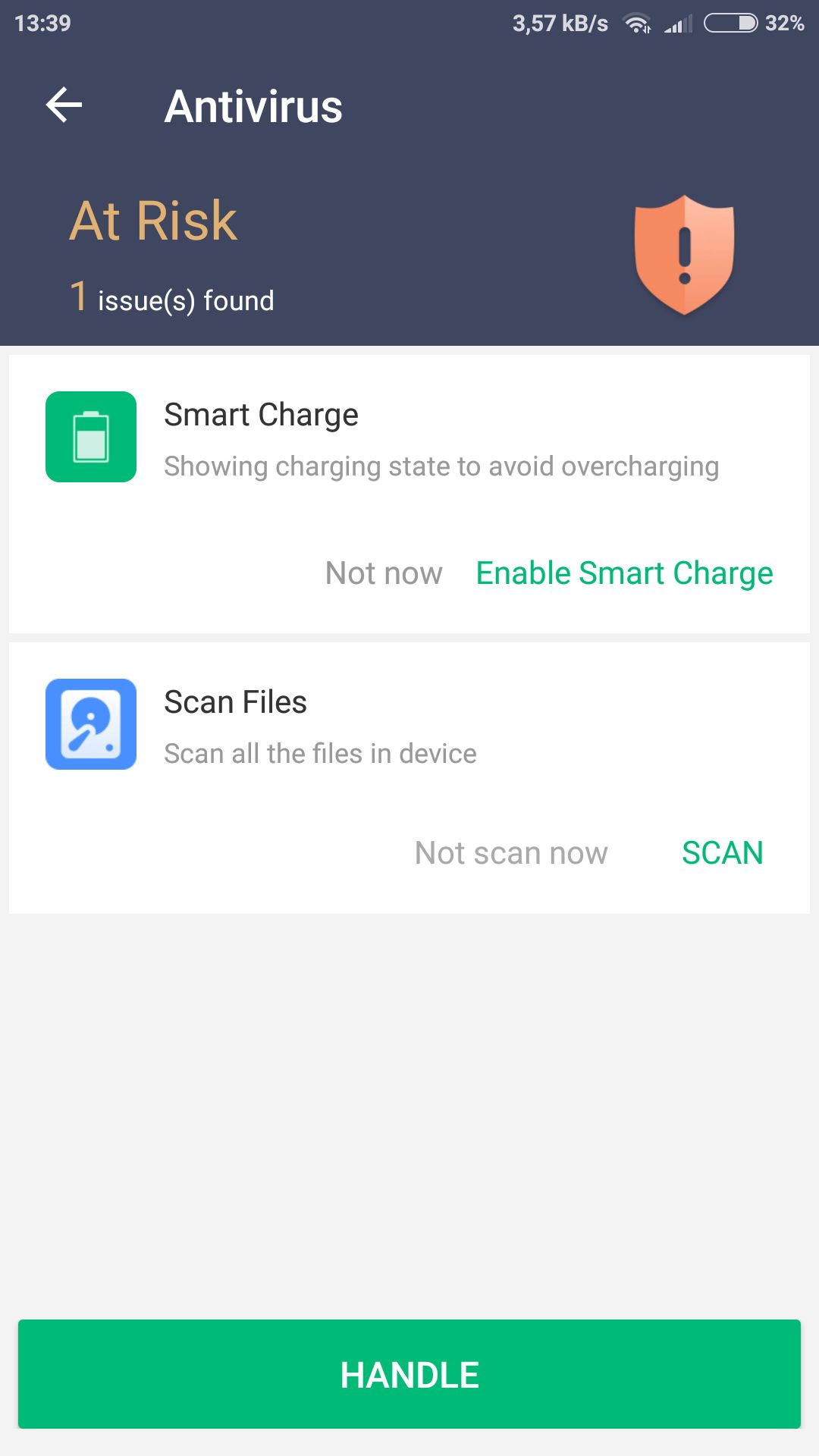
Task: Tap the green HANDLE button
Action: [409, 1374]
